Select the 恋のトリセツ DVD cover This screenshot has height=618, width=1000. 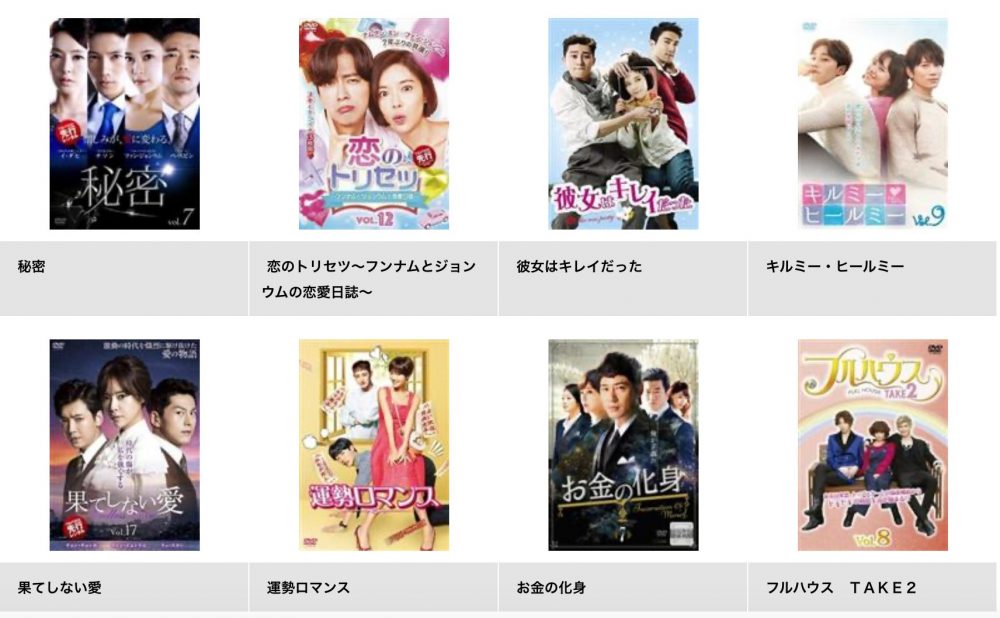tap(373, 124)
